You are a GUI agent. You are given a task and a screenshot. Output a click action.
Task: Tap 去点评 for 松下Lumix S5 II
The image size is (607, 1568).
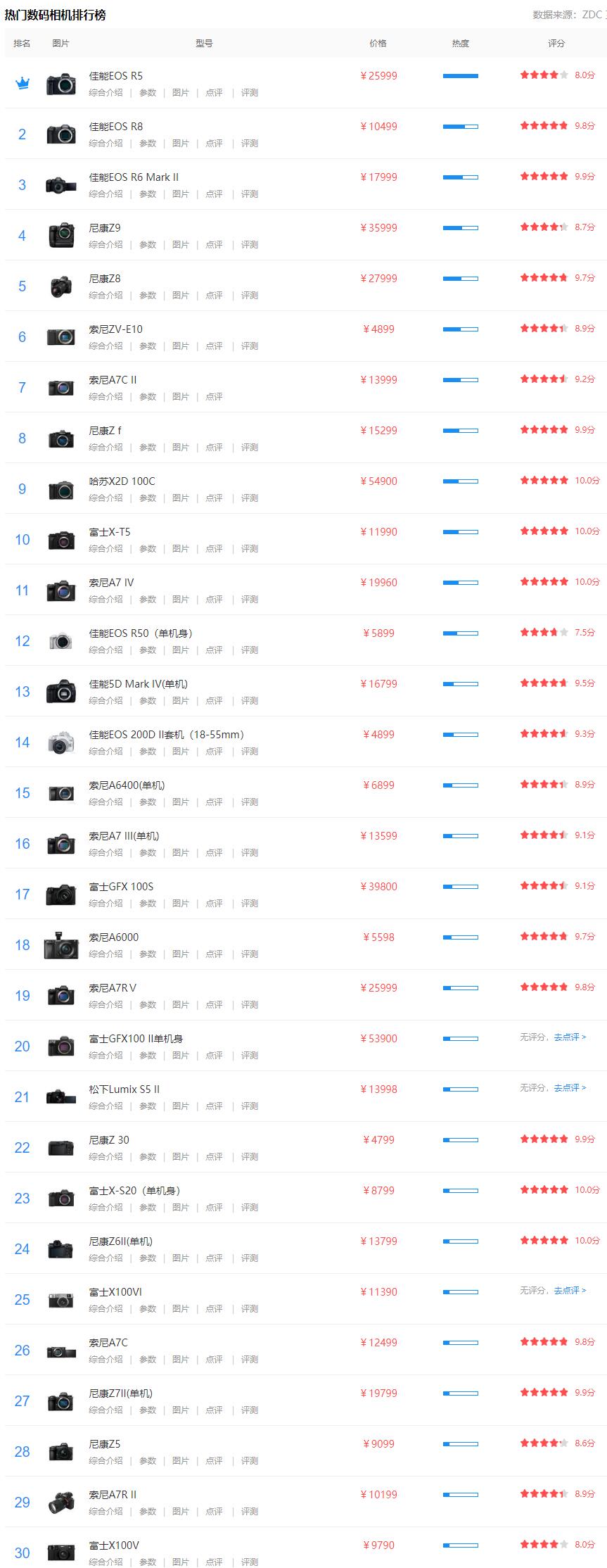[x=569, y=1088]
